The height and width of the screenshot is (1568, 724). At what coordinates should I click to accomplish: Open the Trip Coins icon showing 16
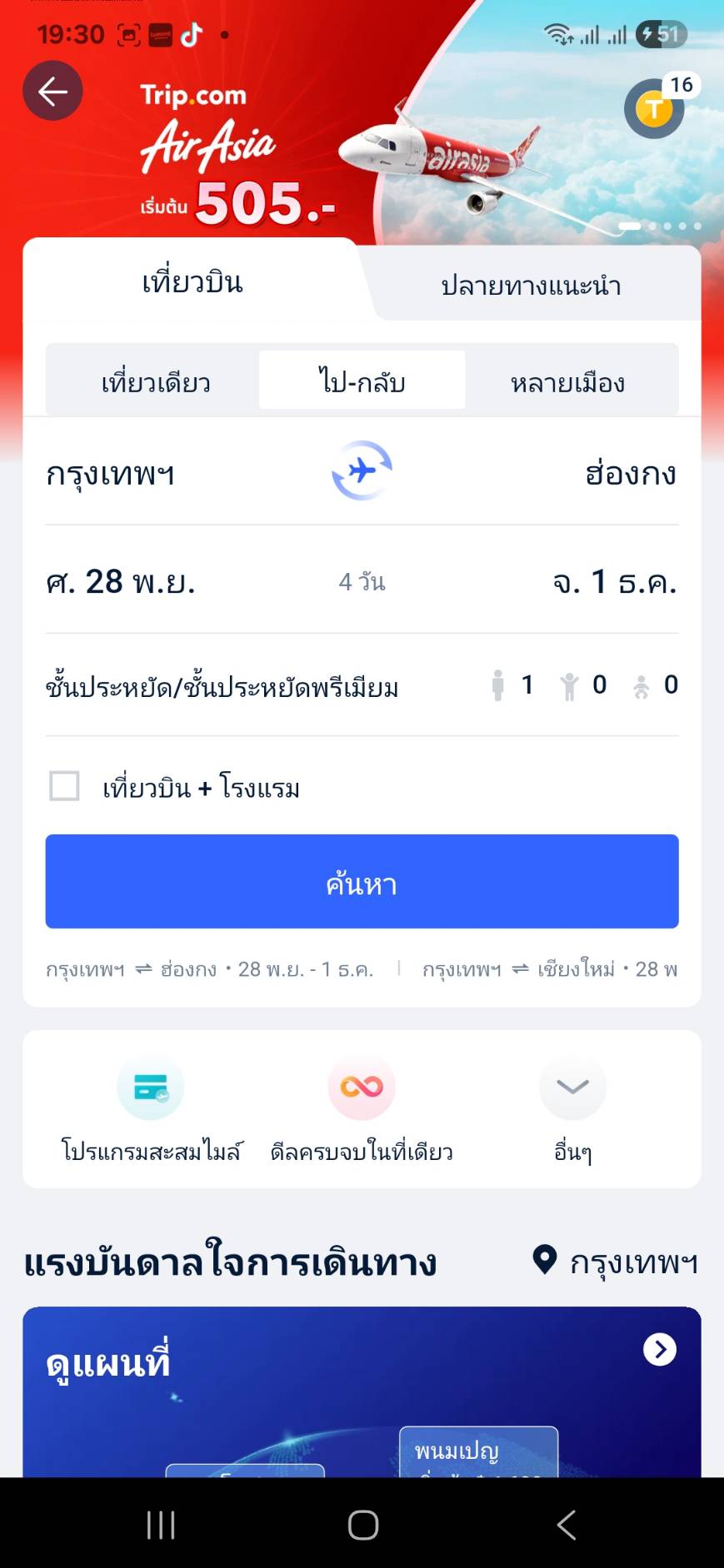point(654,107)
